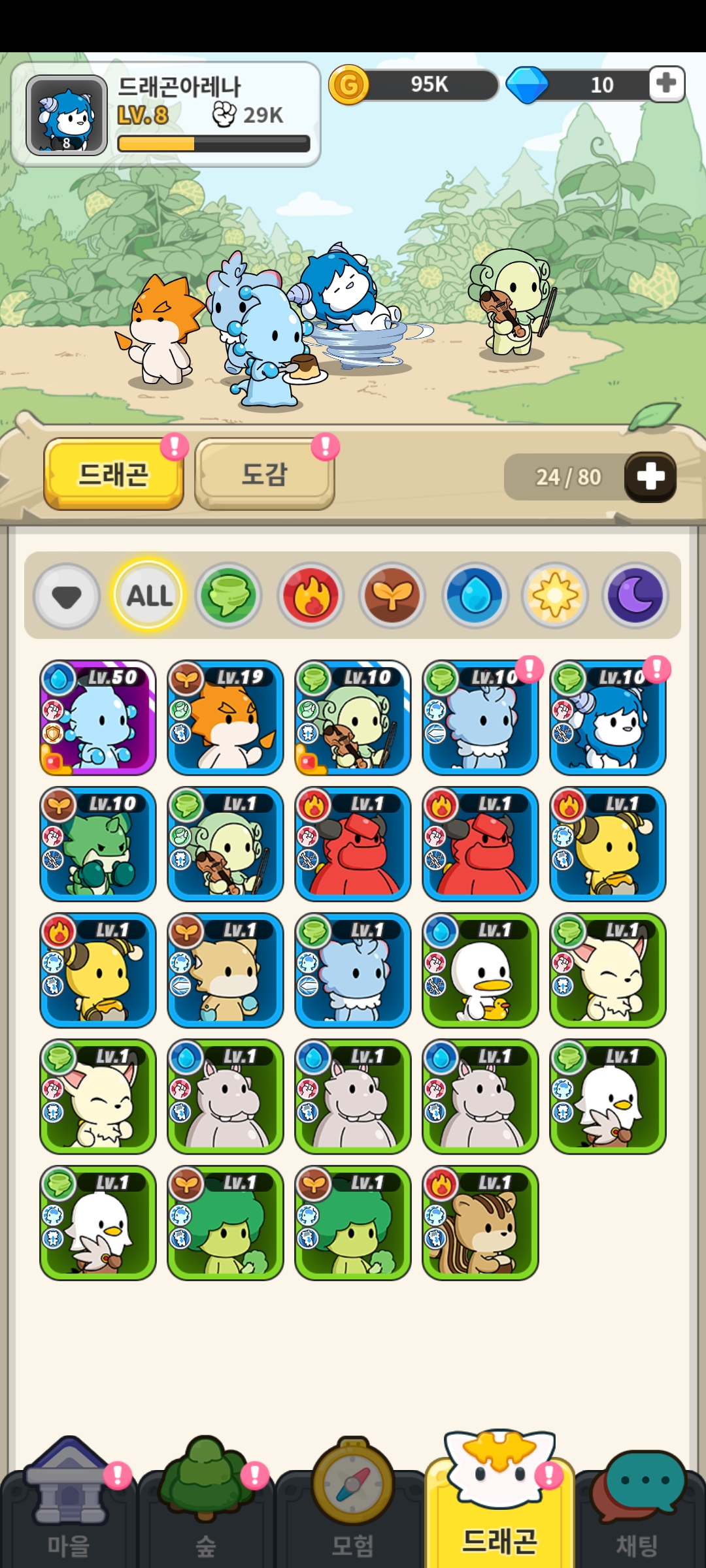706x1568 pixels.
Task: Show ALL dragons filter
Action: [149, 596]
